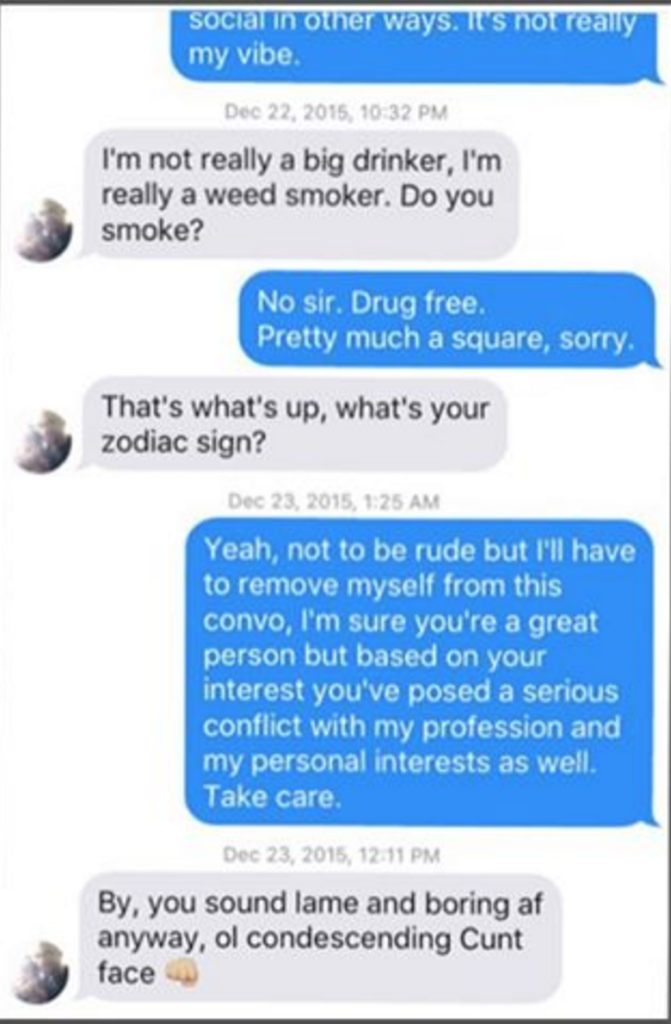View profile from avatar by the last message
671x1024 pixels.
(44, 971)
